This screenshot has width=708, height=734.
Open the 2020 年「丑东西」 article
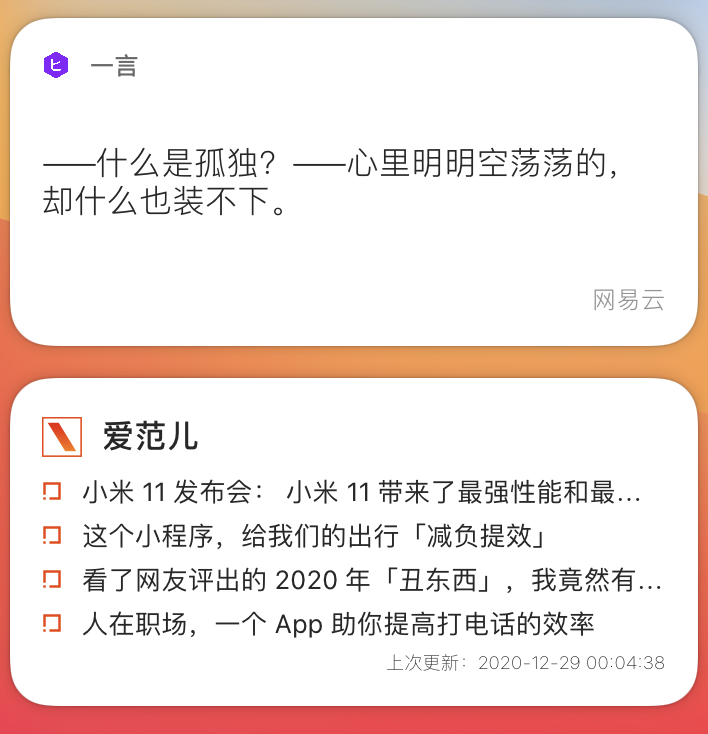pyautogui.click(x=372, y=580)
